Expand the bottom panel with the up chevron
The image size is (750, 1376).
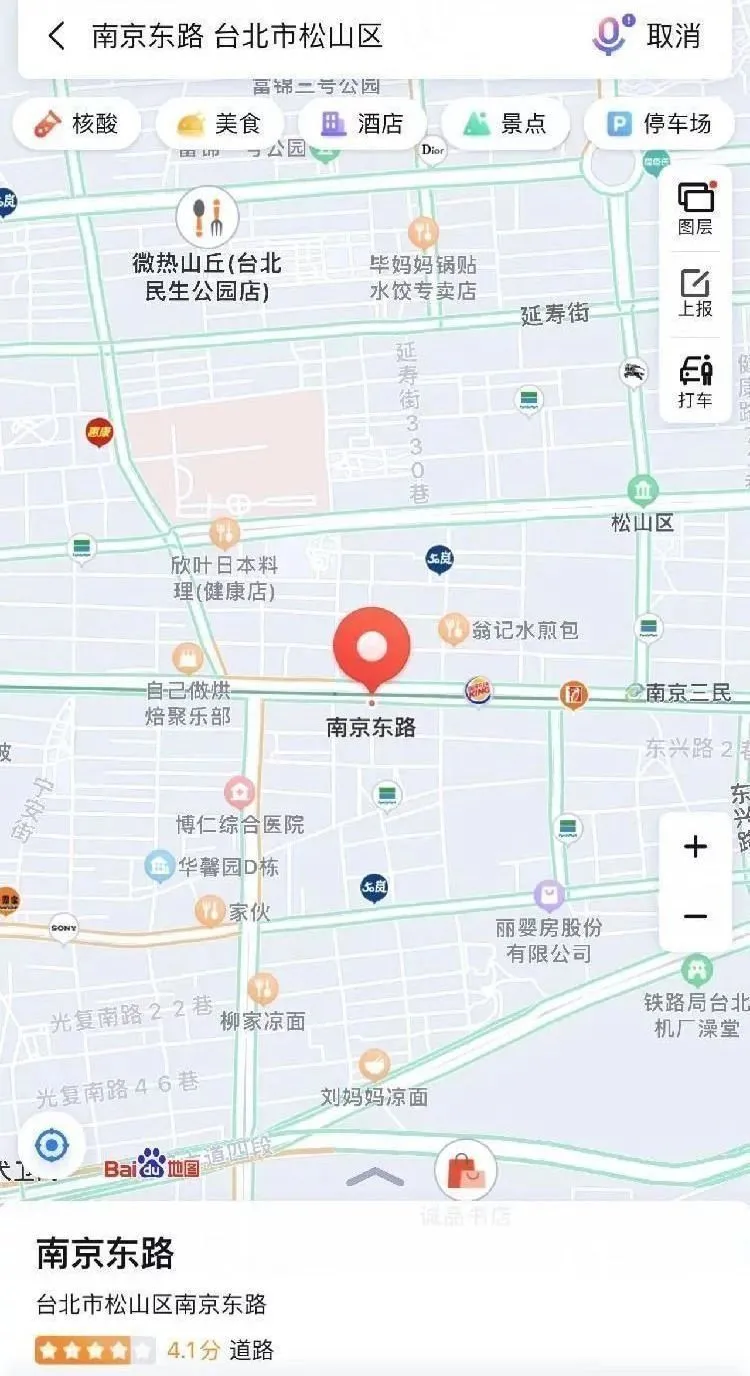[374, 1177]
